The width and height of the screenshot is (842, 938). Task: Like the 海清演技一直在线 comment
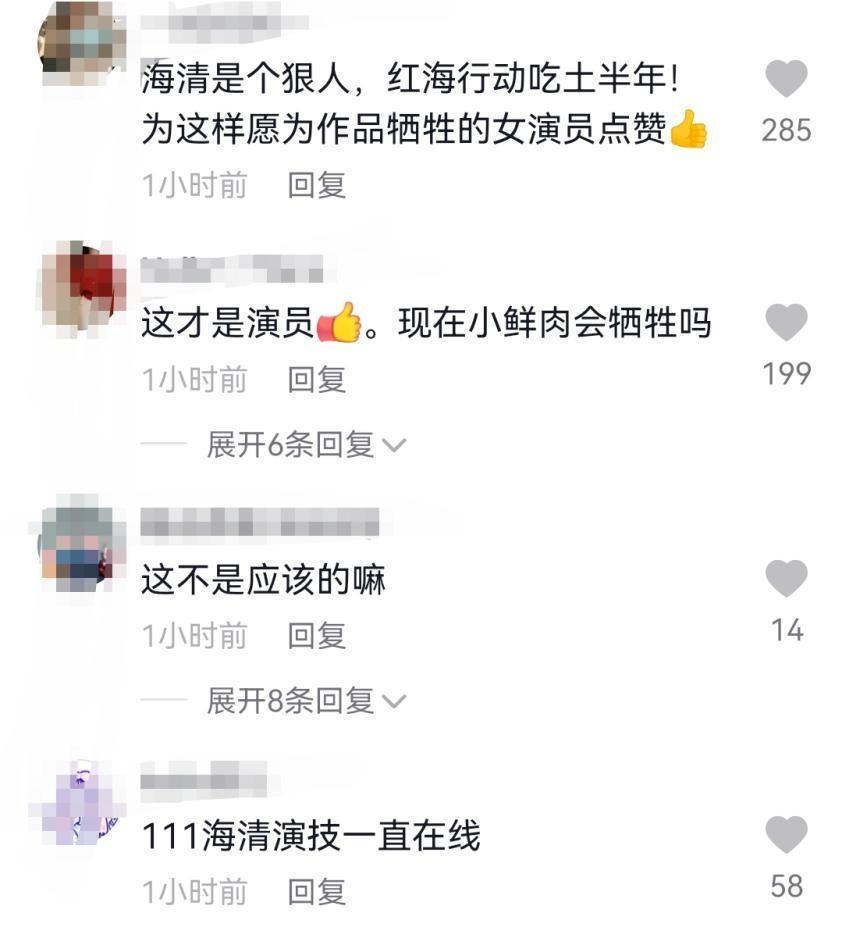tap(786, 835)
